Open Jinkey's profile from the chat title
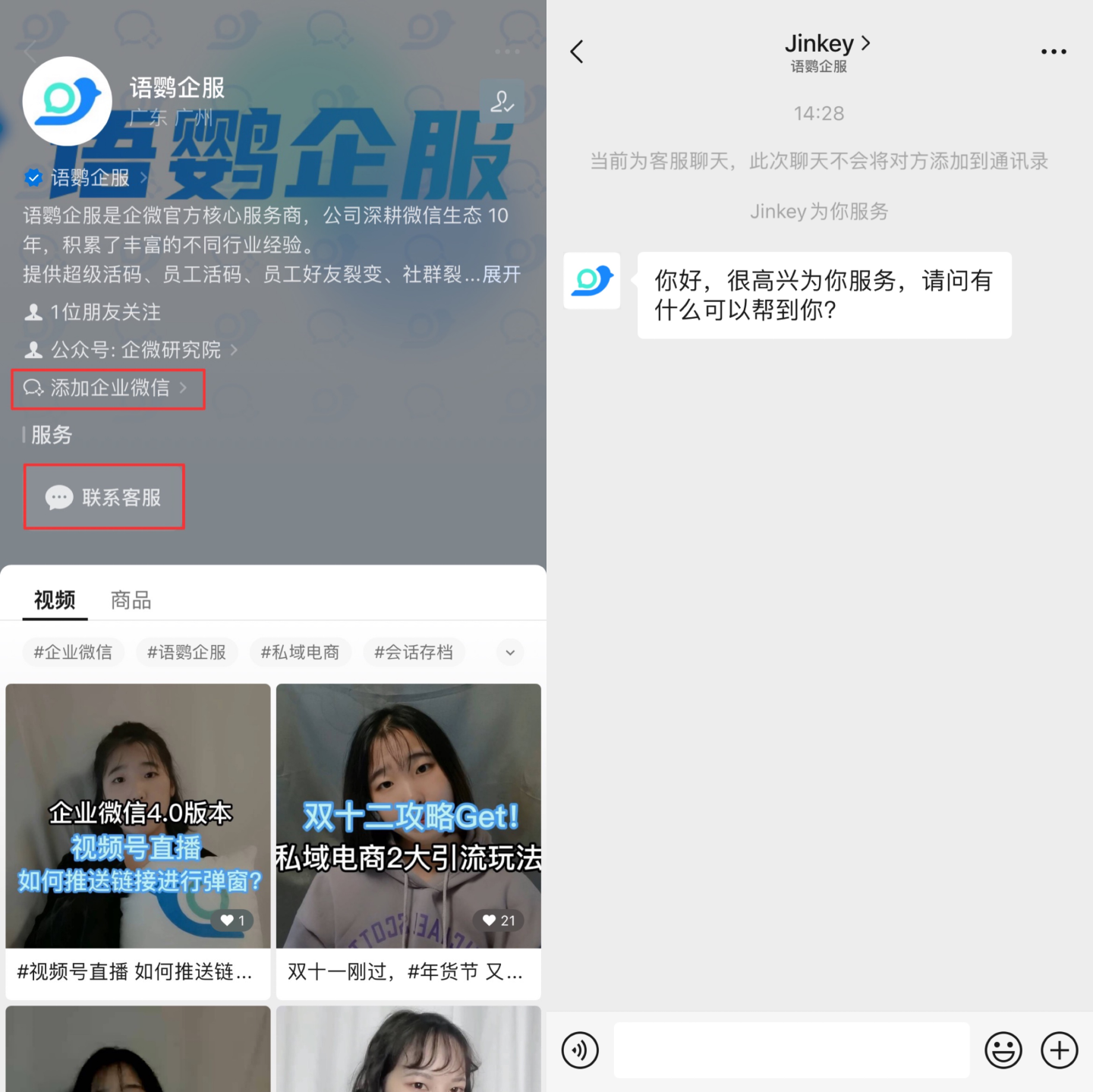 click(x=827, y=44)
